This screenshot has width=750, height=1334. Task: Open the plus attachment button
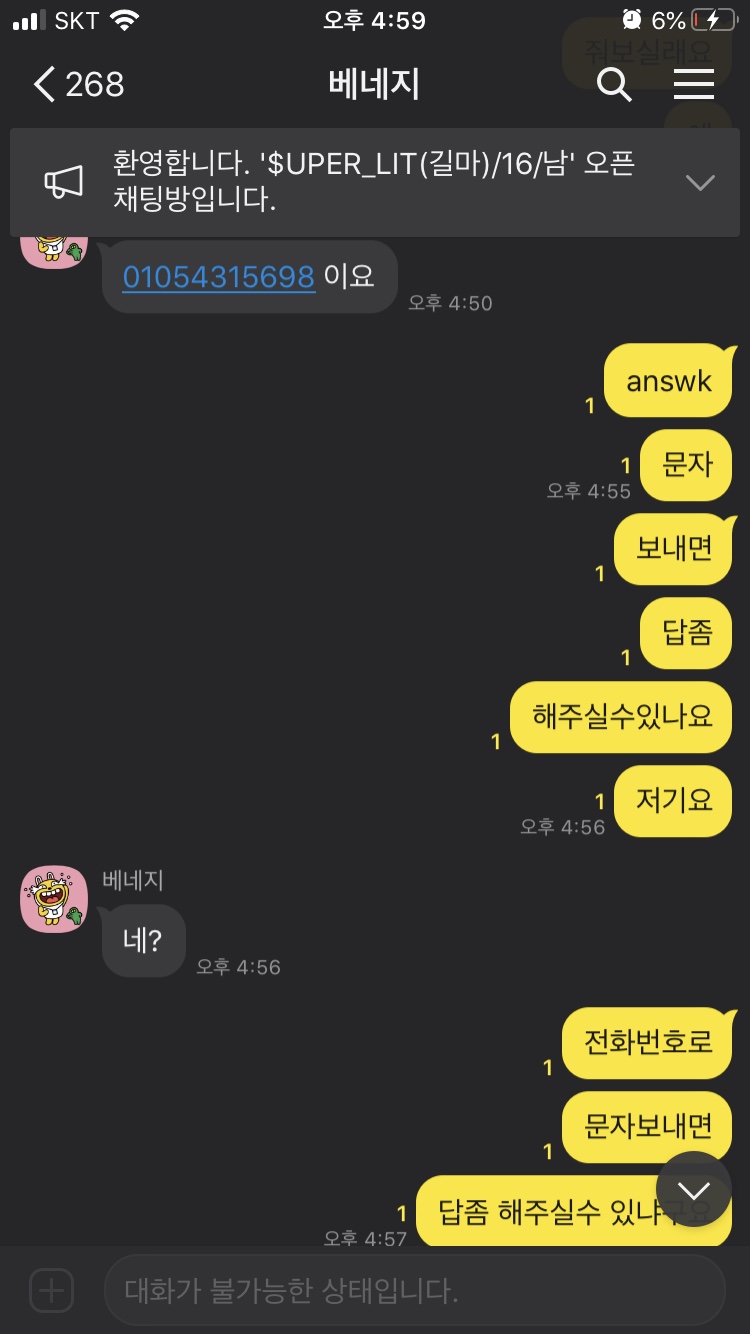(x=52, y=1290)
